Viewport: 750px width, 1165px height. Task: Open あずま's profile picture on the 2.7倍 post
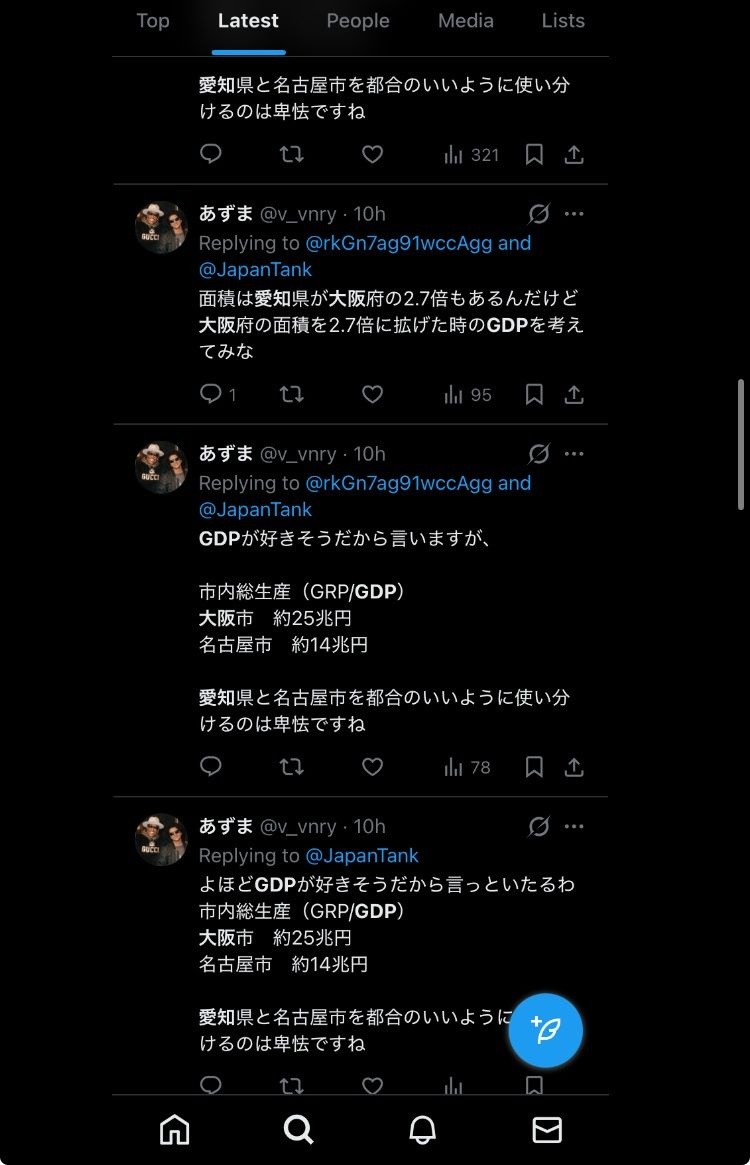(161, 227)
